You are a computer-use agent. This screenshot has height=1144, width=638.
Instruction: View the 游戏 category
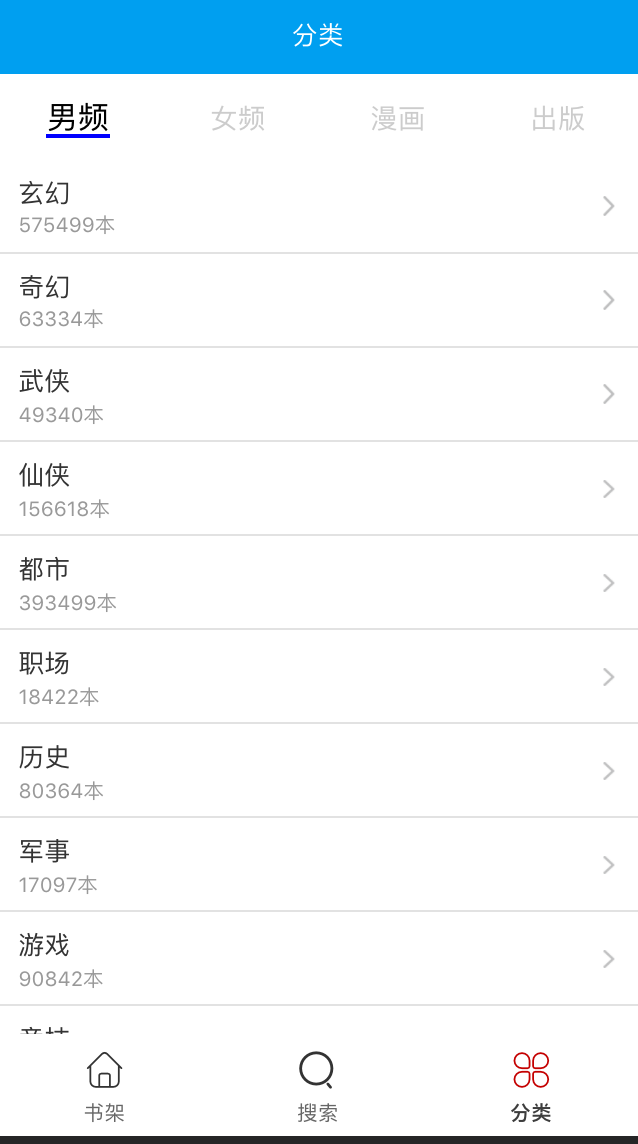pos(319,959)
